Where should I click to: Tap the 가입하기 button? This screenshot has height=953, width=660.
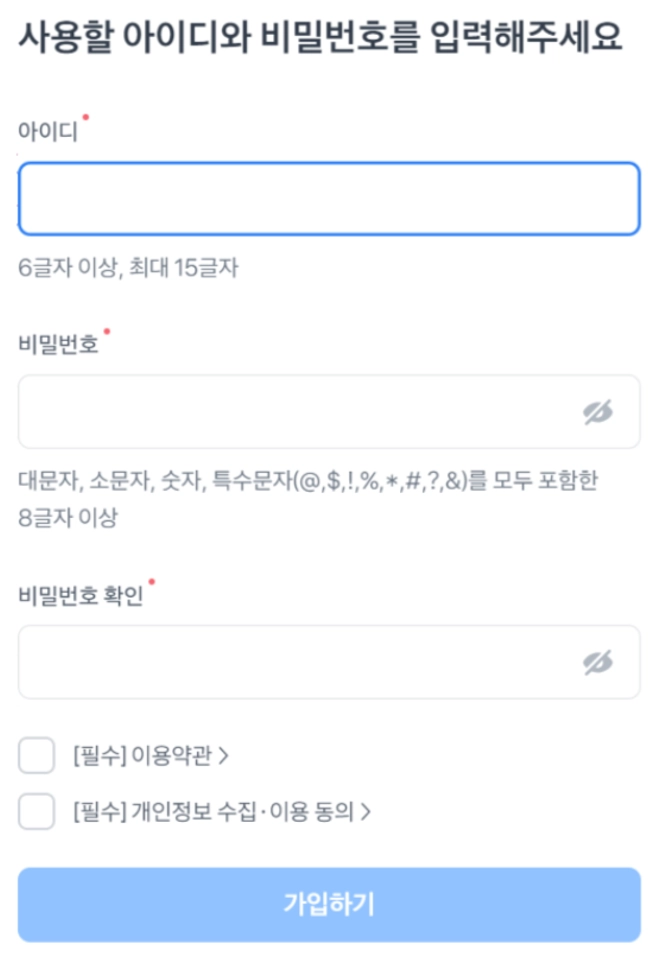tap(328, 904)
